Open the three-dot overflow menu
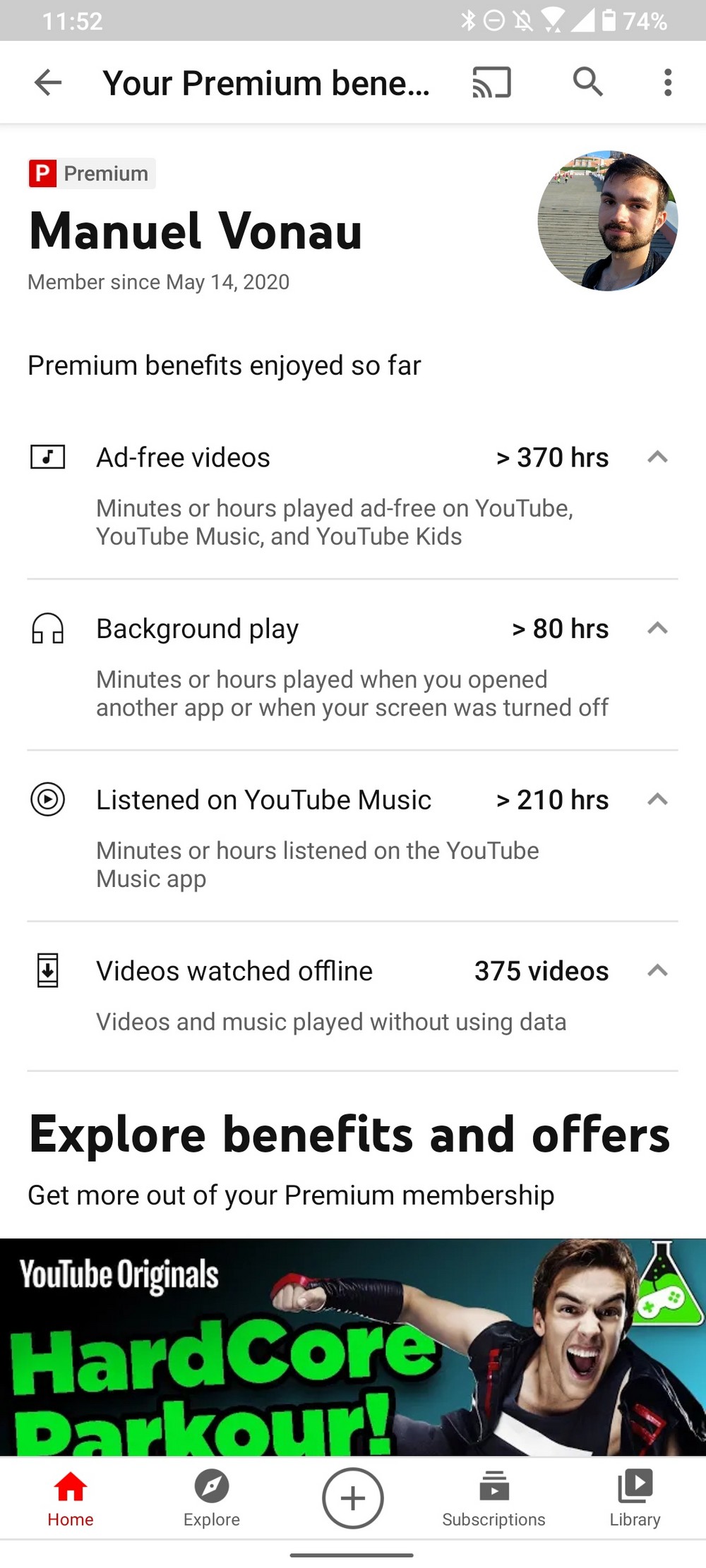 pos(668,83)
